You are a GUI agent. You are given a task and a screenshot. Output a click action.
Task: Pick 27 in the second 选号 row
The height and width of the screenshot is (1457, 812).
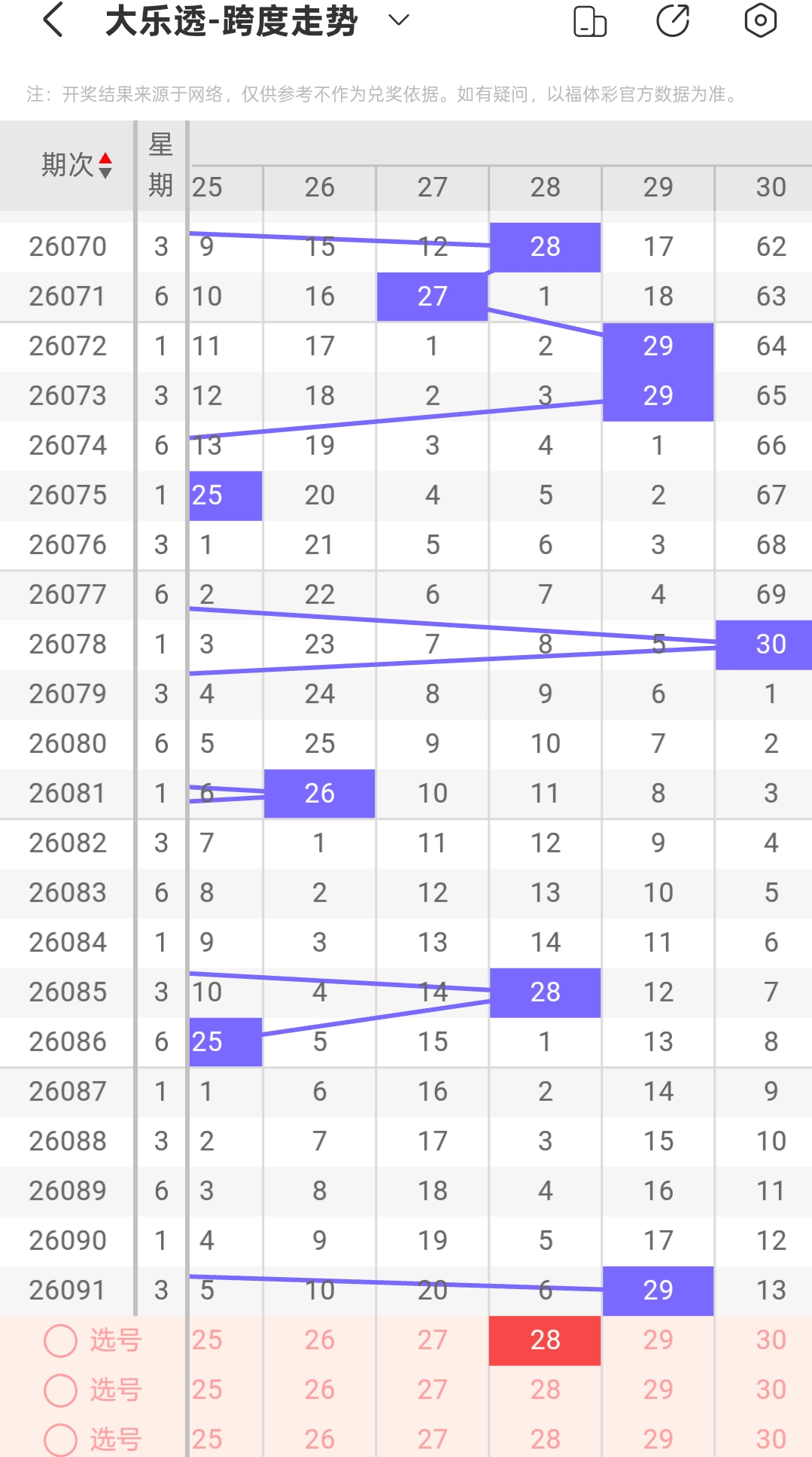click(433, 1390)
